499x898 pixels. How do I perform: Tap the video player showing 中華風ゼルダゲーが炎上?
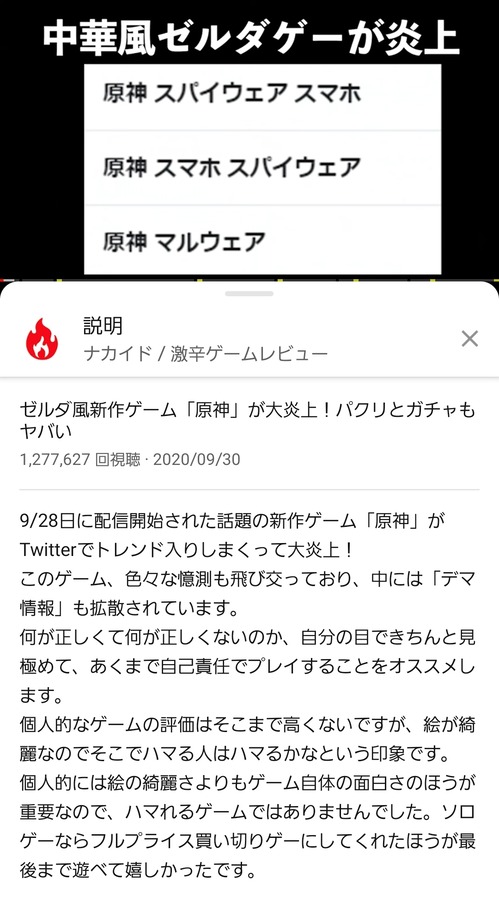249,140
